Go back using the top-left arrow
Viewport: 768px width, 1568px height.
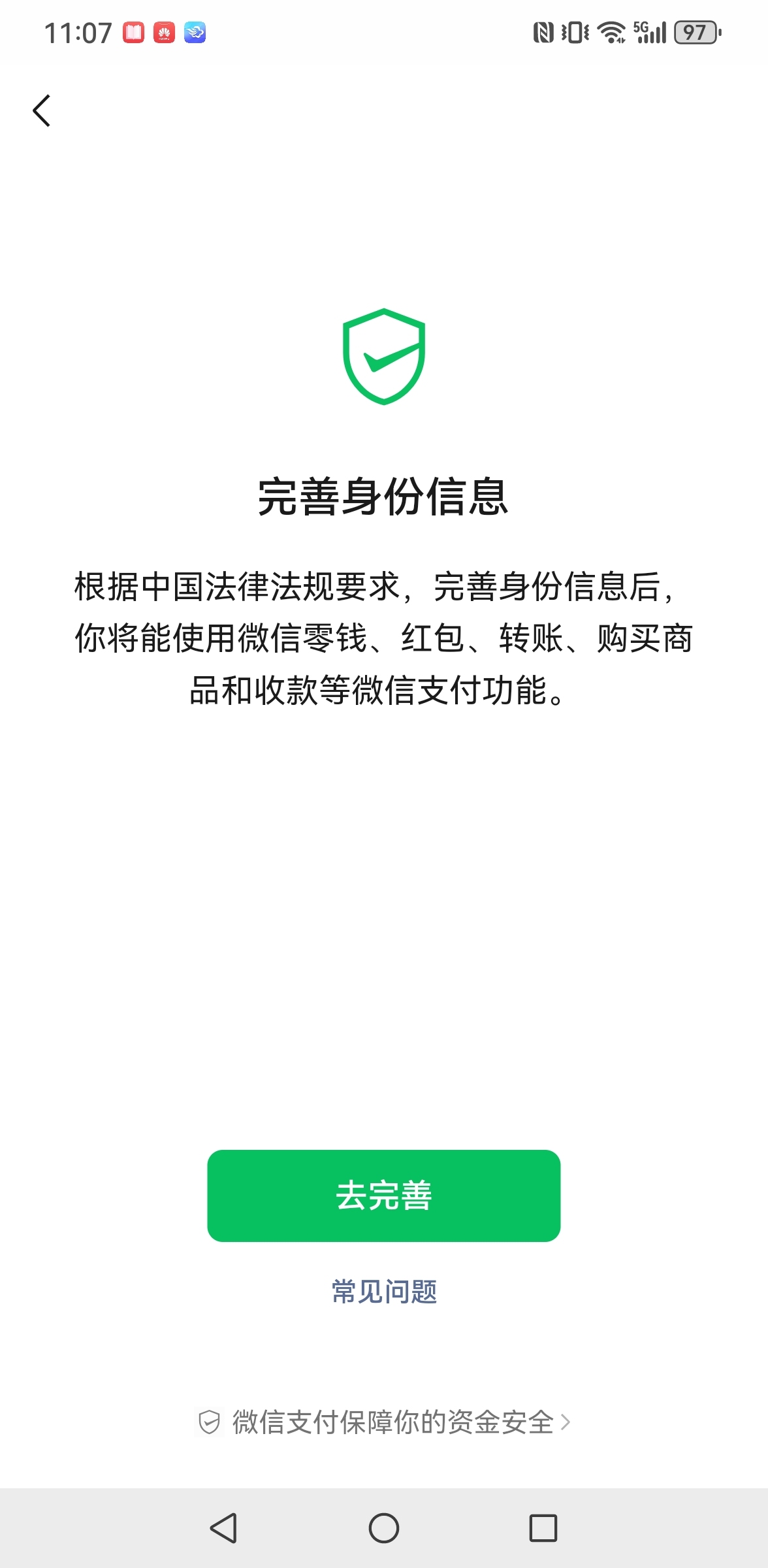click(x=42, y=110)
